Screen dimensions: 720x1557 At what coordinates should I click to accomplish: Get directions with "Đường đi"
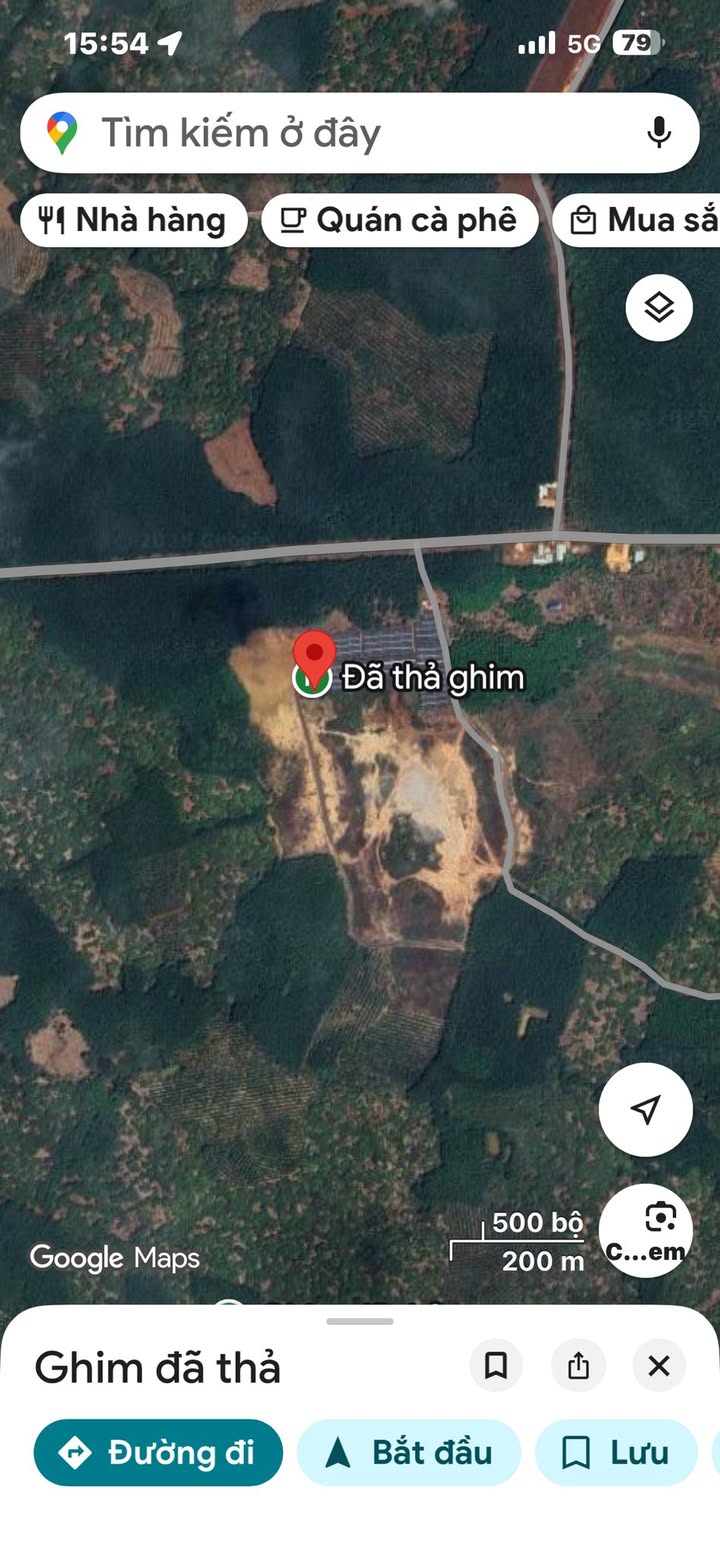[158, 1452]
